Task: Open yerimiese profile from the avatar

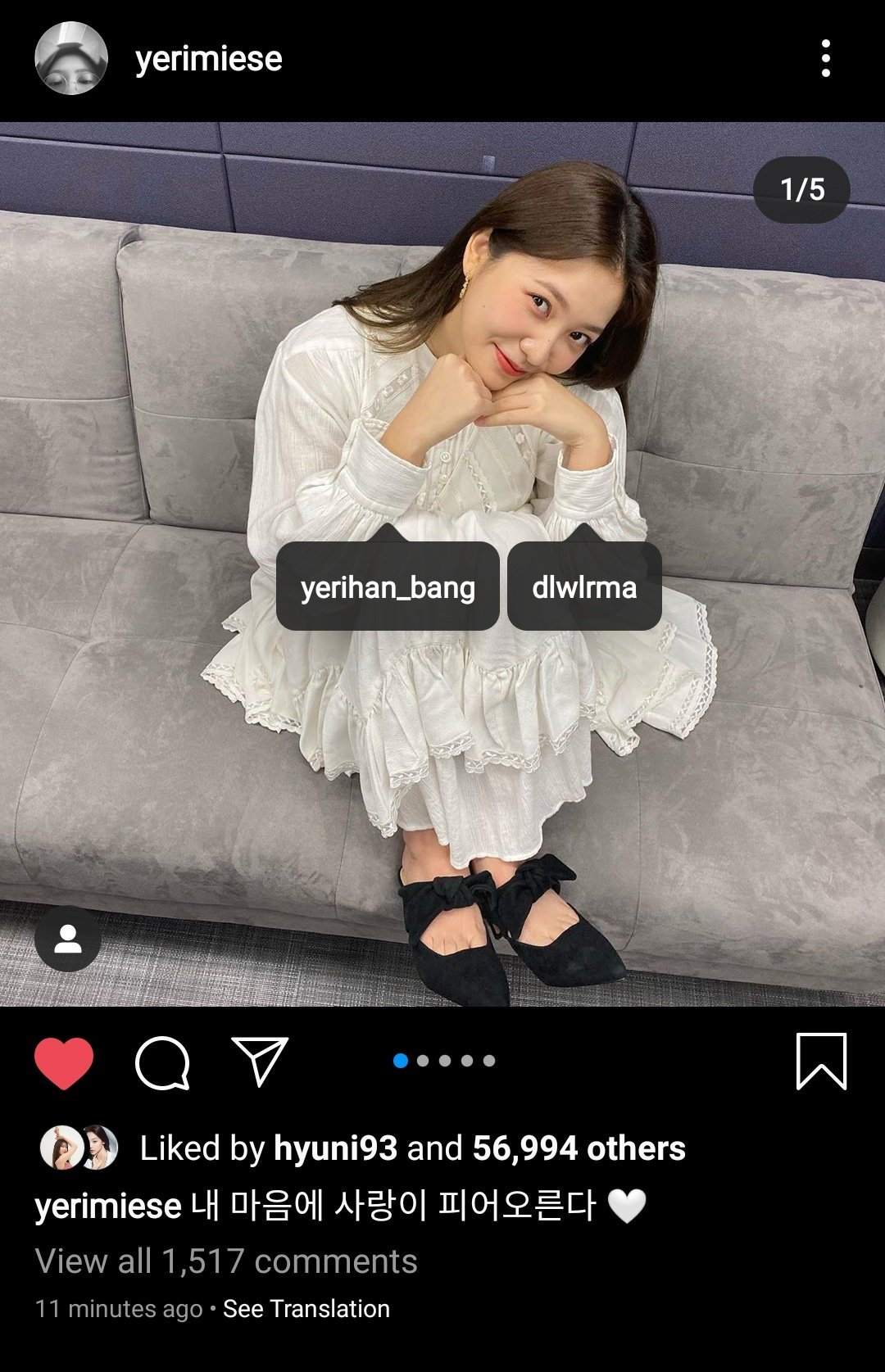Action: pyautogui.click(x=71, y=59)
